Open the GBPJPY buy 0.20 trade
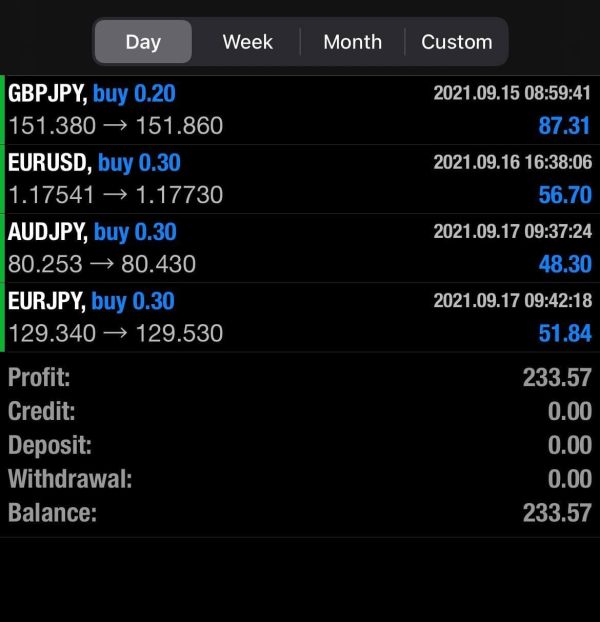 [x=300, y=110]
